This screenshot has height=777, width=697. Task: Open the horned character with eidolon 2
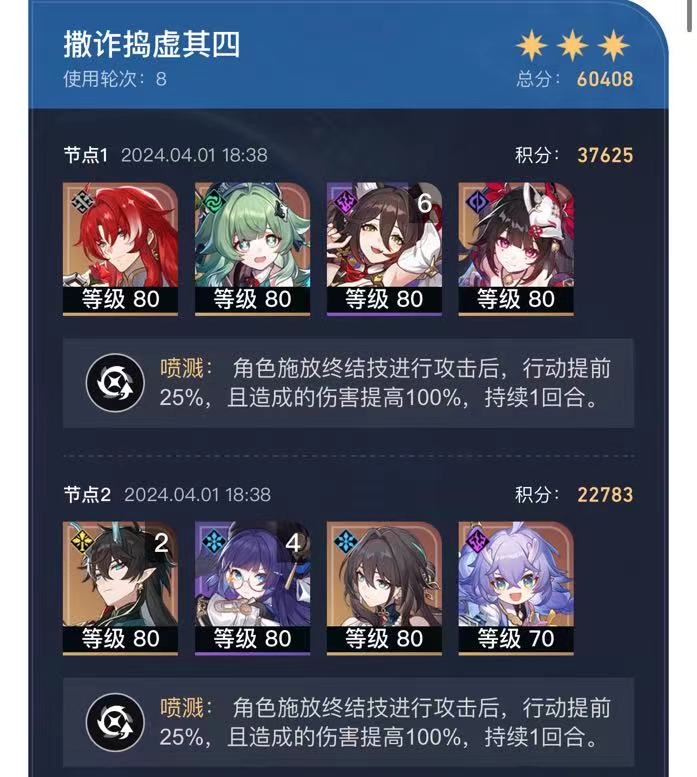click(x=120, y=587)
